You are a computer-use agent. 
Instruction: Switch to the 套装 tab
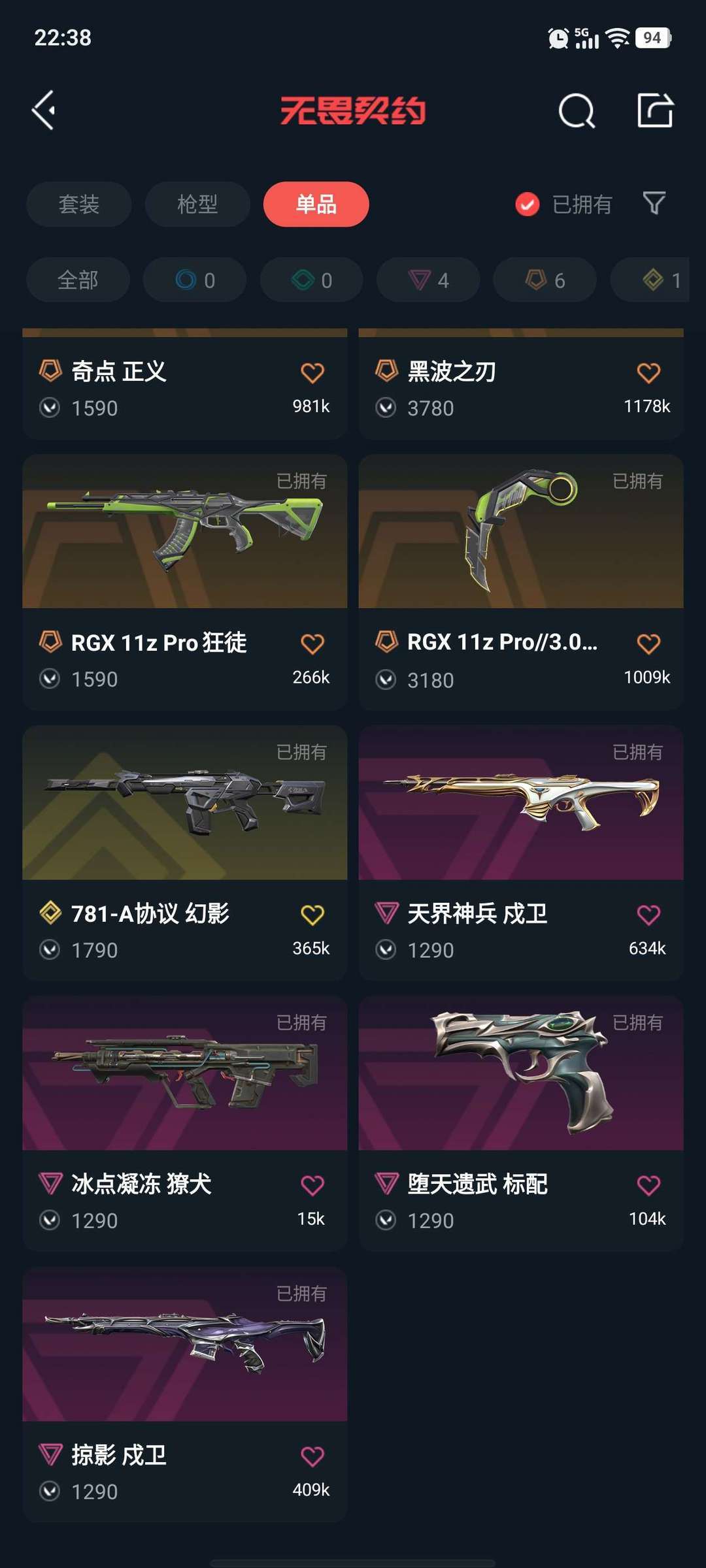[x=79, y=204]
